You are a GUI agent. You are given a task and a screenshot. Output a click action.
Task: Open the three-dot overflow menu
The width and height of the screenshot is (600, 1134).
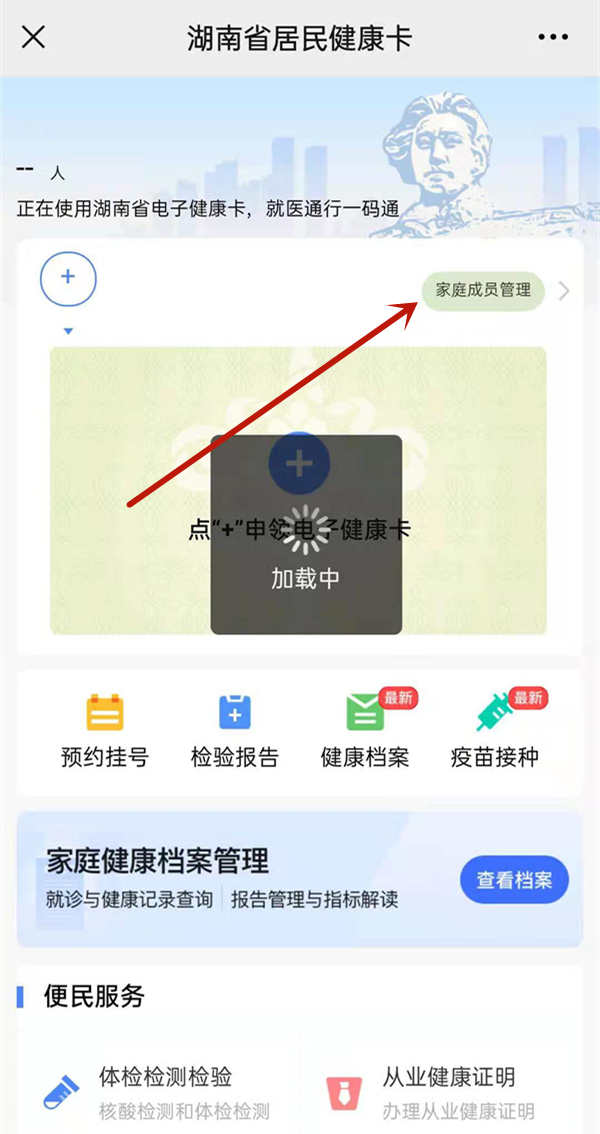[553, 38]
